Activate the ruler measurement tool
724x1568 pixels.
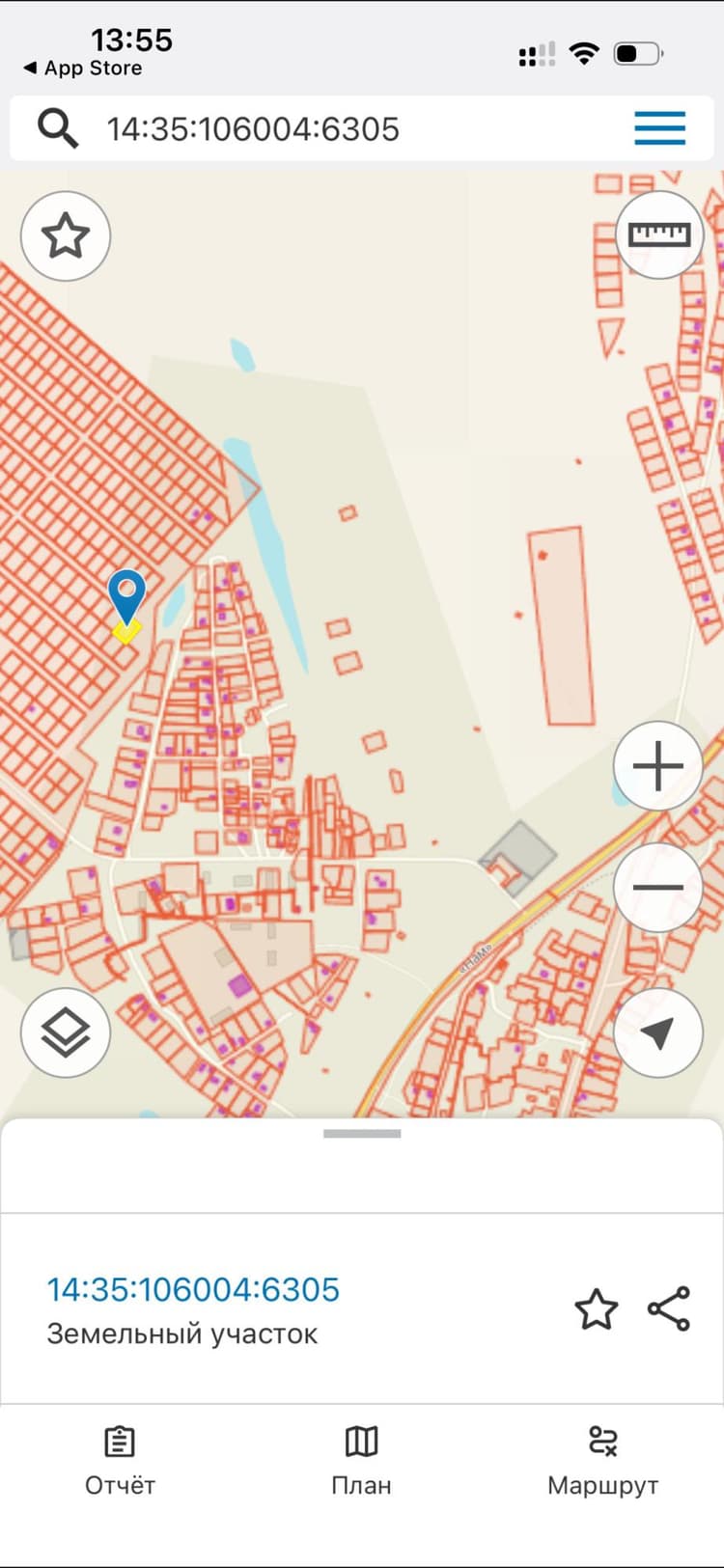pyautogui.click(x=659, y=234)
